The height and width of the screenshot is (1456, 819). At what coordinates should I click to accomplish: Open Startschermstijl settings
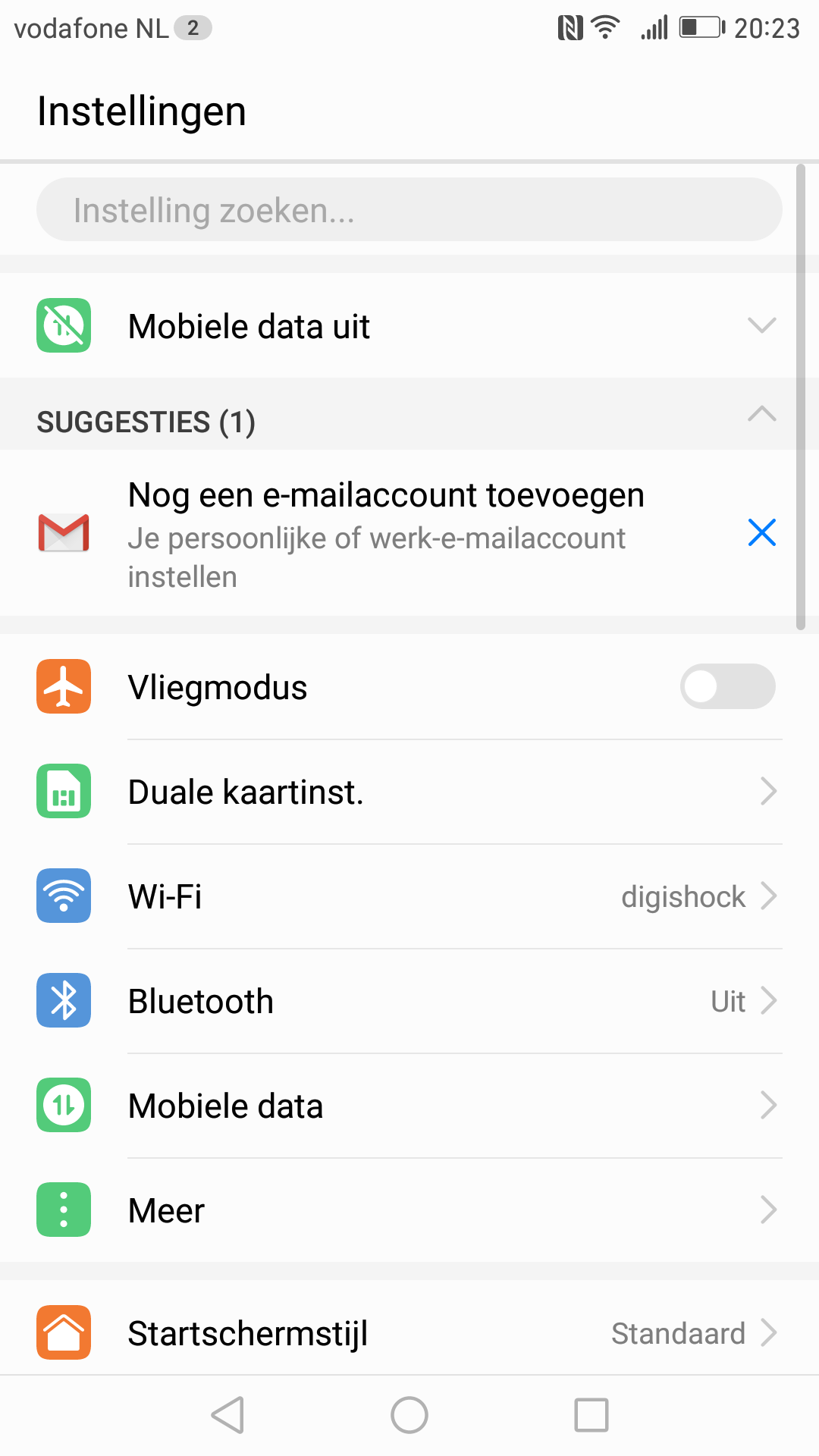[x=409, y=1332]
